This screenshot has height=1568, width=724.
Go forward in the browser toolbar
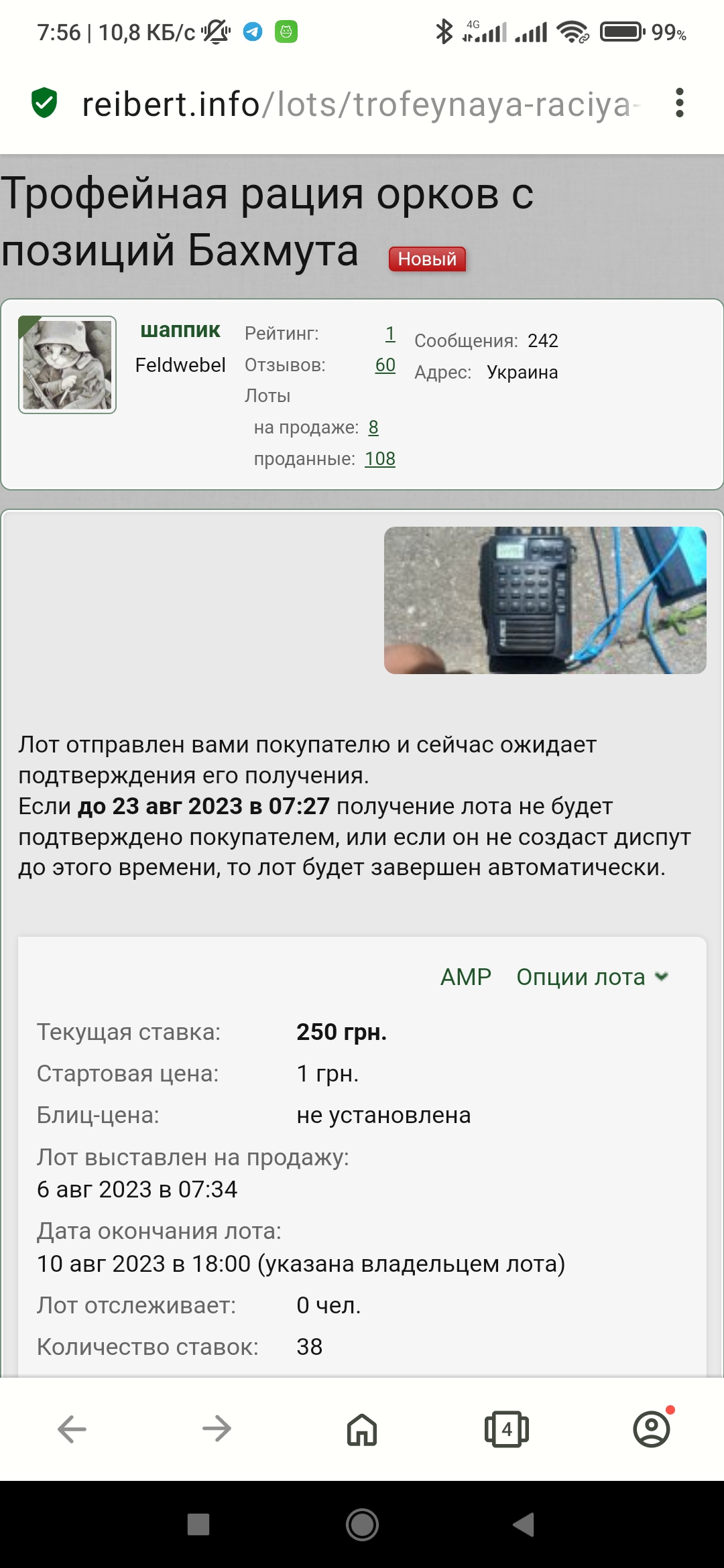[x=217, y=1429]
